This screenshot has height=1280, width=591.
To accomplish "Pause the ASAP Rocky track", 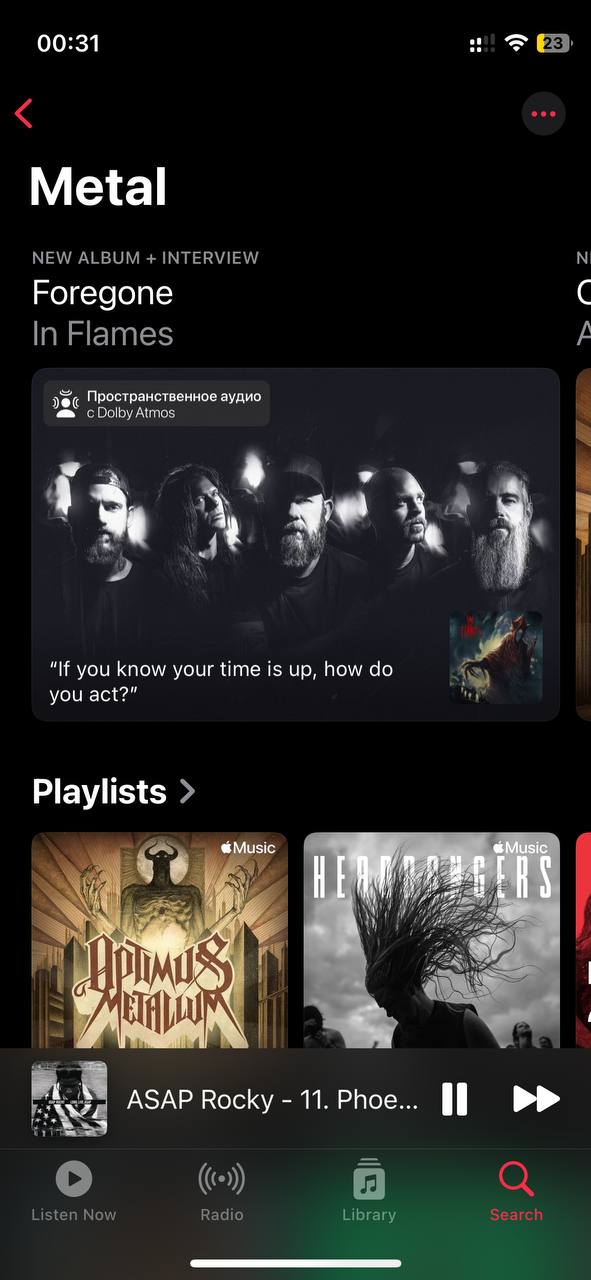I will (x=455, y=1099).
